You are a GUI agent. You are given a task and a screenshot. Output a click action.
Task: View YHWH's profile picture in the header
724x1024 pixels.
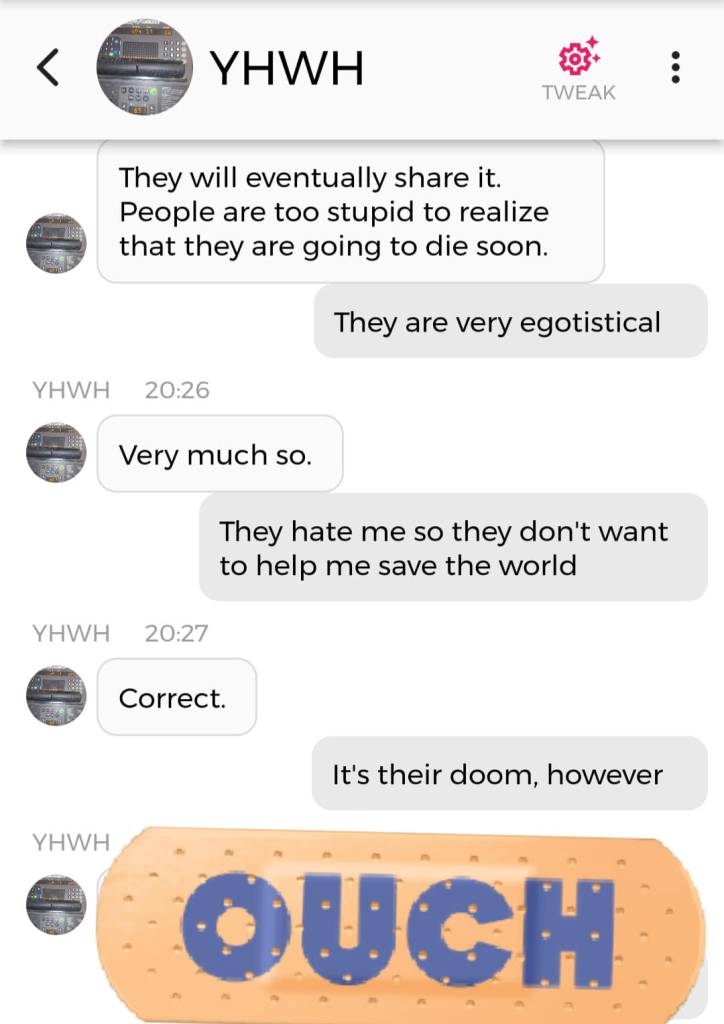point(144,68)
